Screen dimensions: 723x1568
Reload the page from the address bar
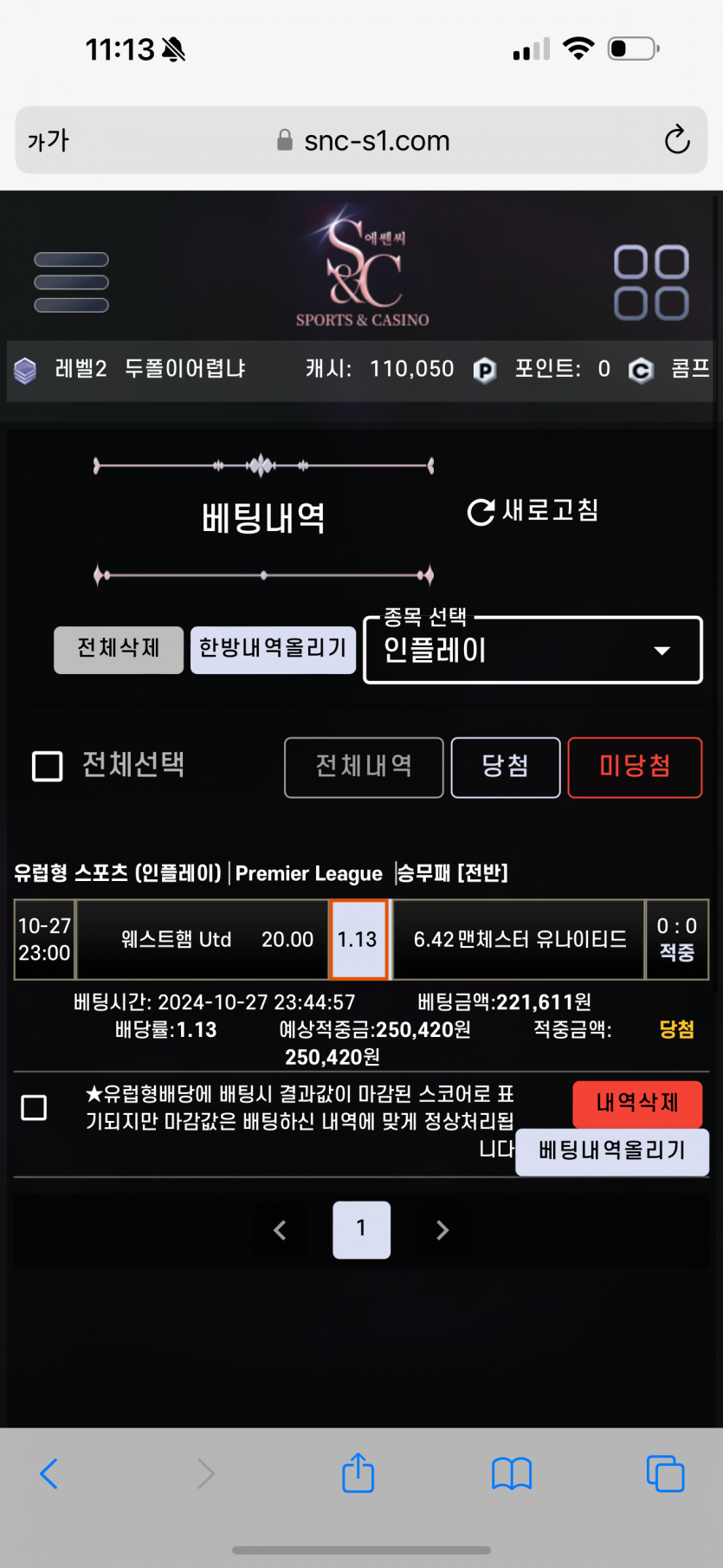(677, 139)
